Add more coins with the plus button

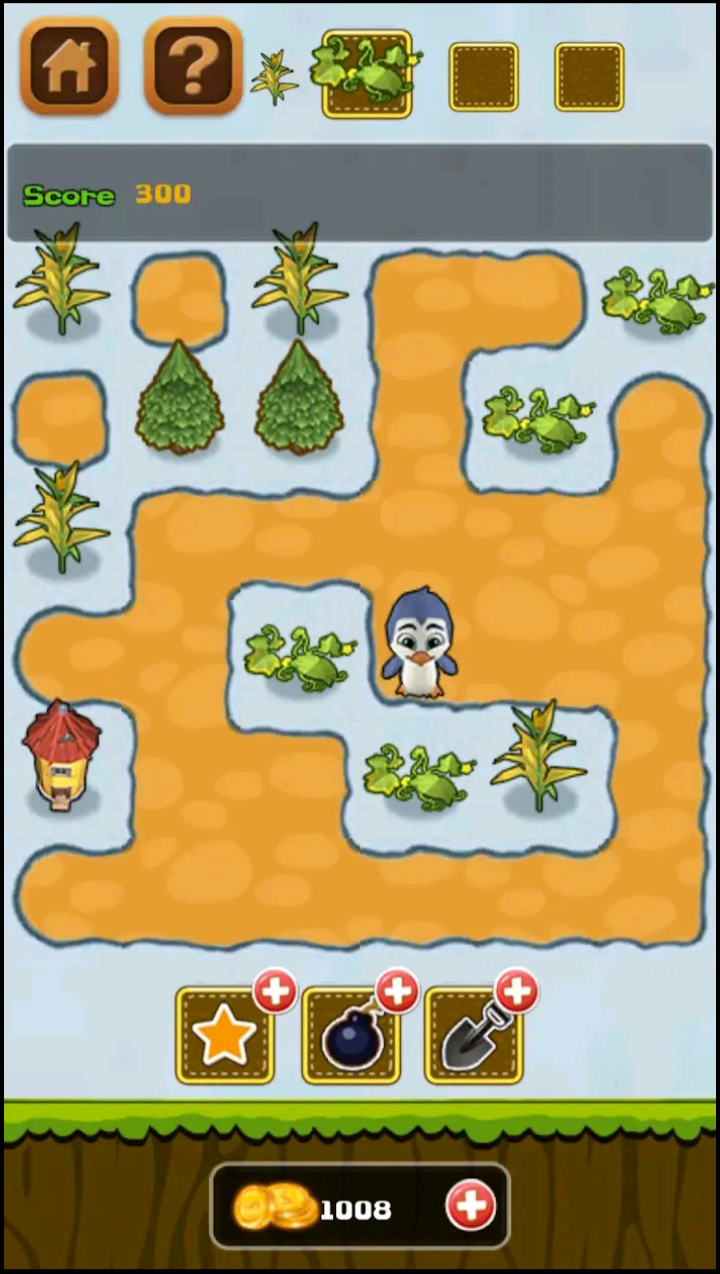point(470,1207)
